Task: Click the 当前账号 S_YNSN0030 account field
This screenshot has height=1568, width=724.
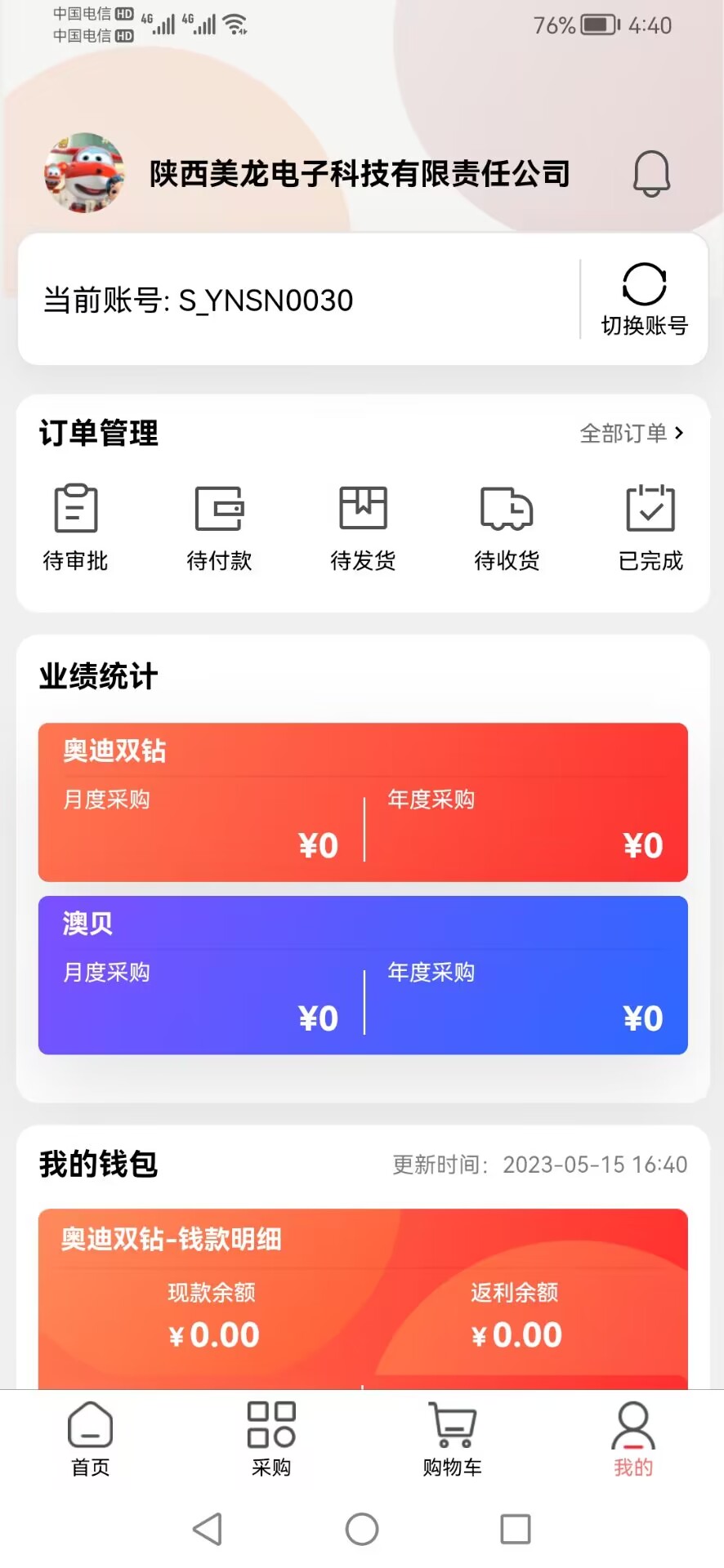Action: click(x=198, y=301)
